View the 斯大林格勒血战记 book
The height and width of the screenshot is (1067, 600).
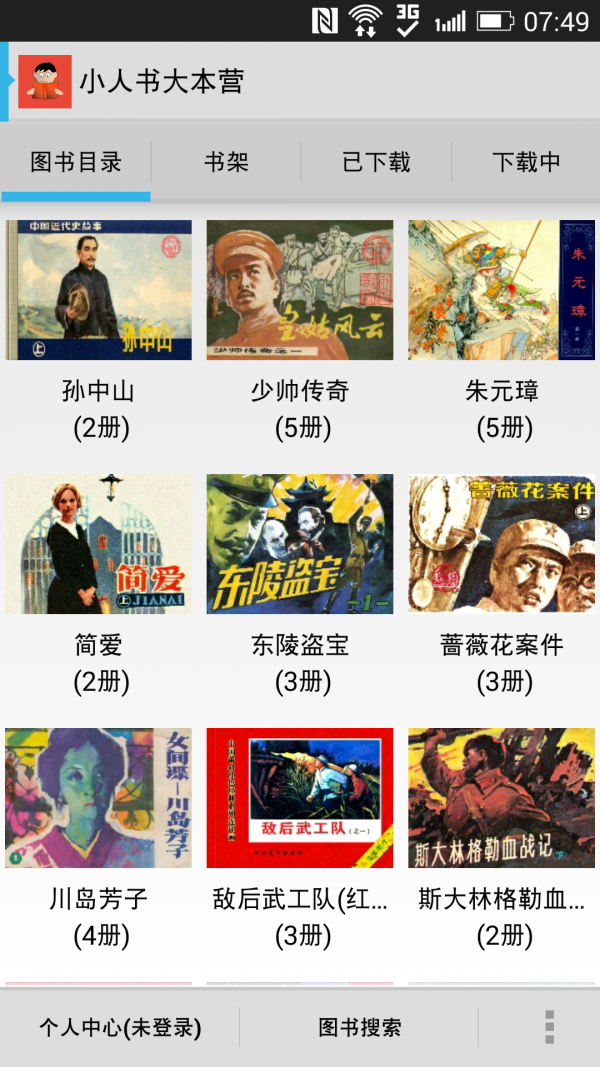click(x=501, y=798)
